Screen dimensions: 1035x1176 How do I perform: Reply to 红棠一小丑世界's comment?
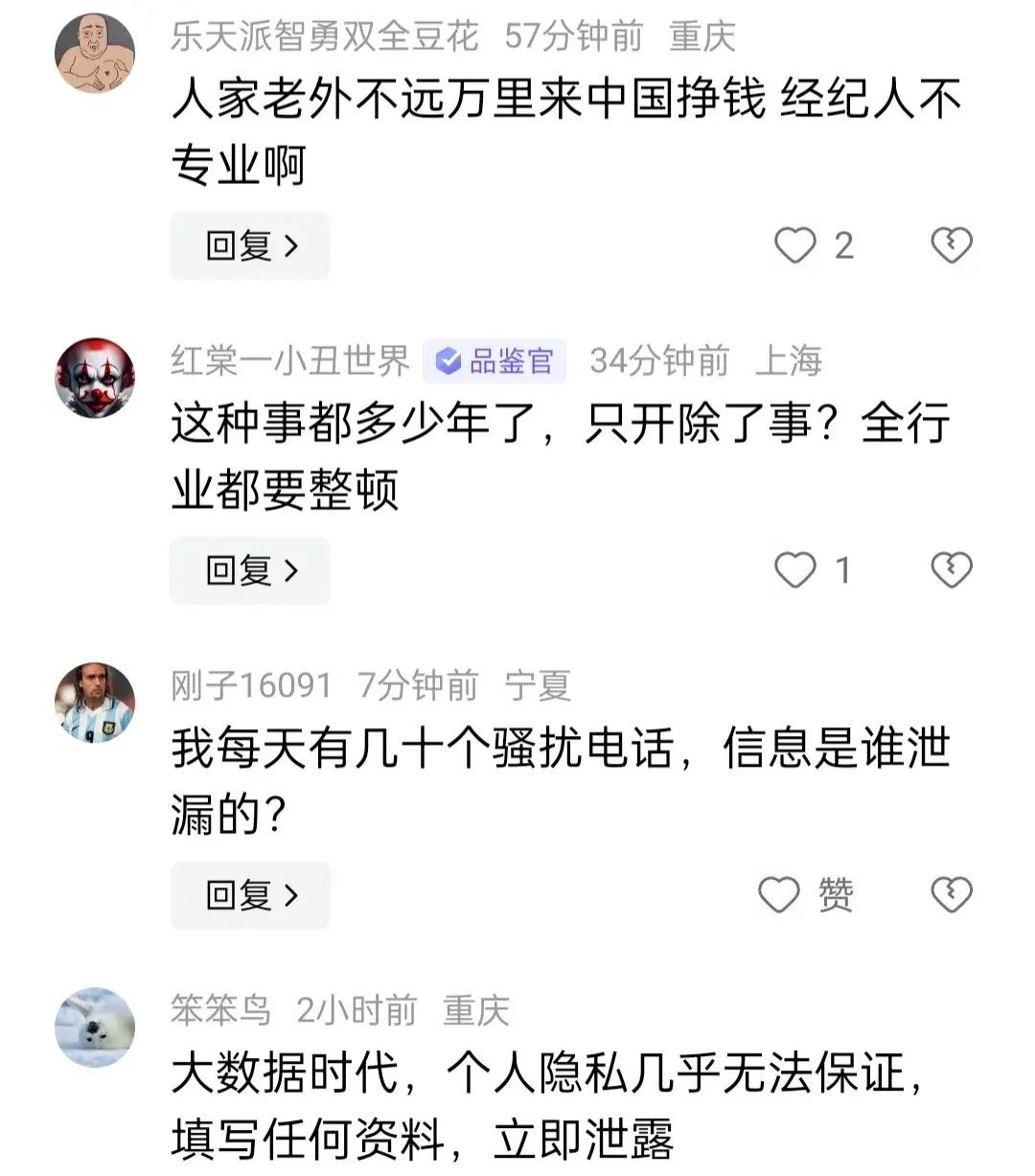click(x=250, y=571)
